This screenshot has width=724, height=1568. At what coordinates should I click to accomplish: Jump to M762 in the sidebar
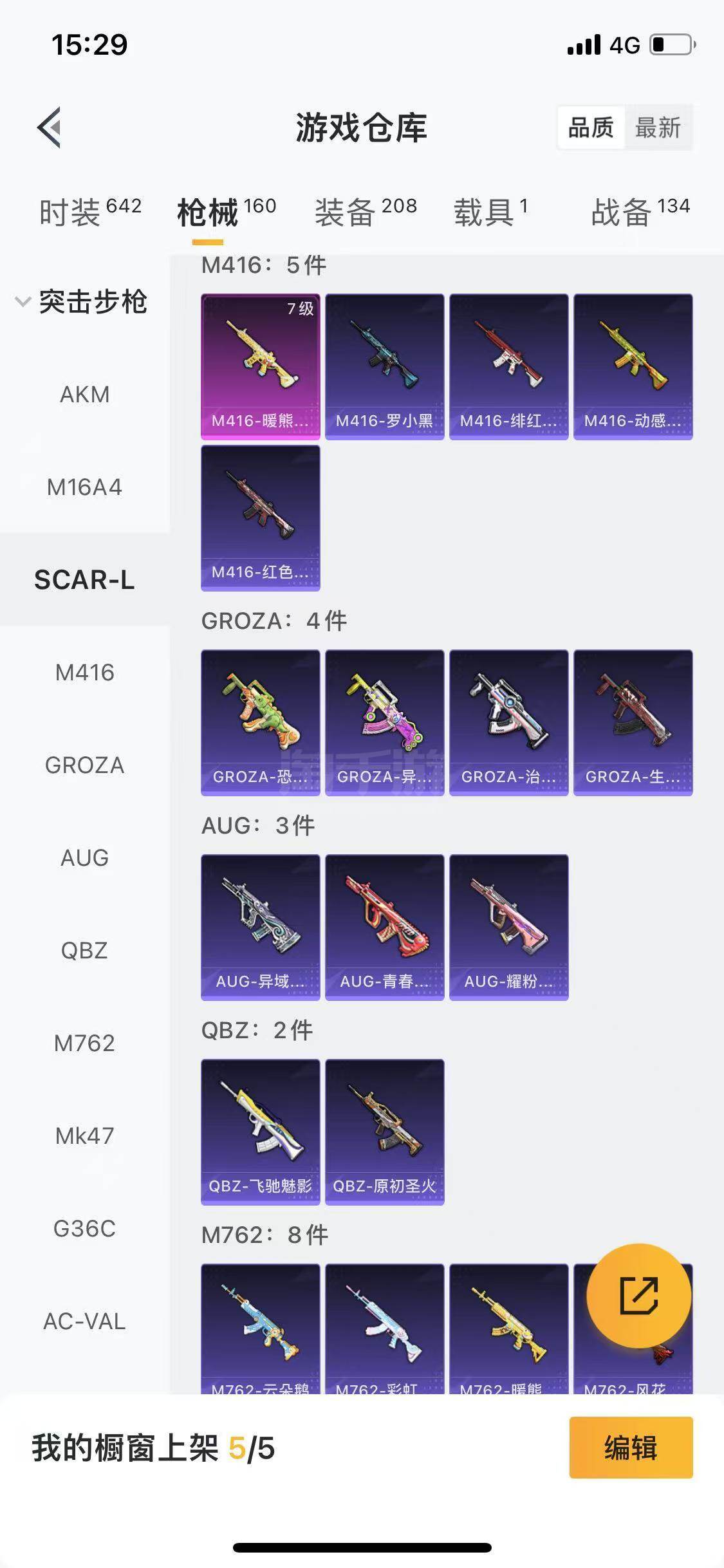[84, 1043]
